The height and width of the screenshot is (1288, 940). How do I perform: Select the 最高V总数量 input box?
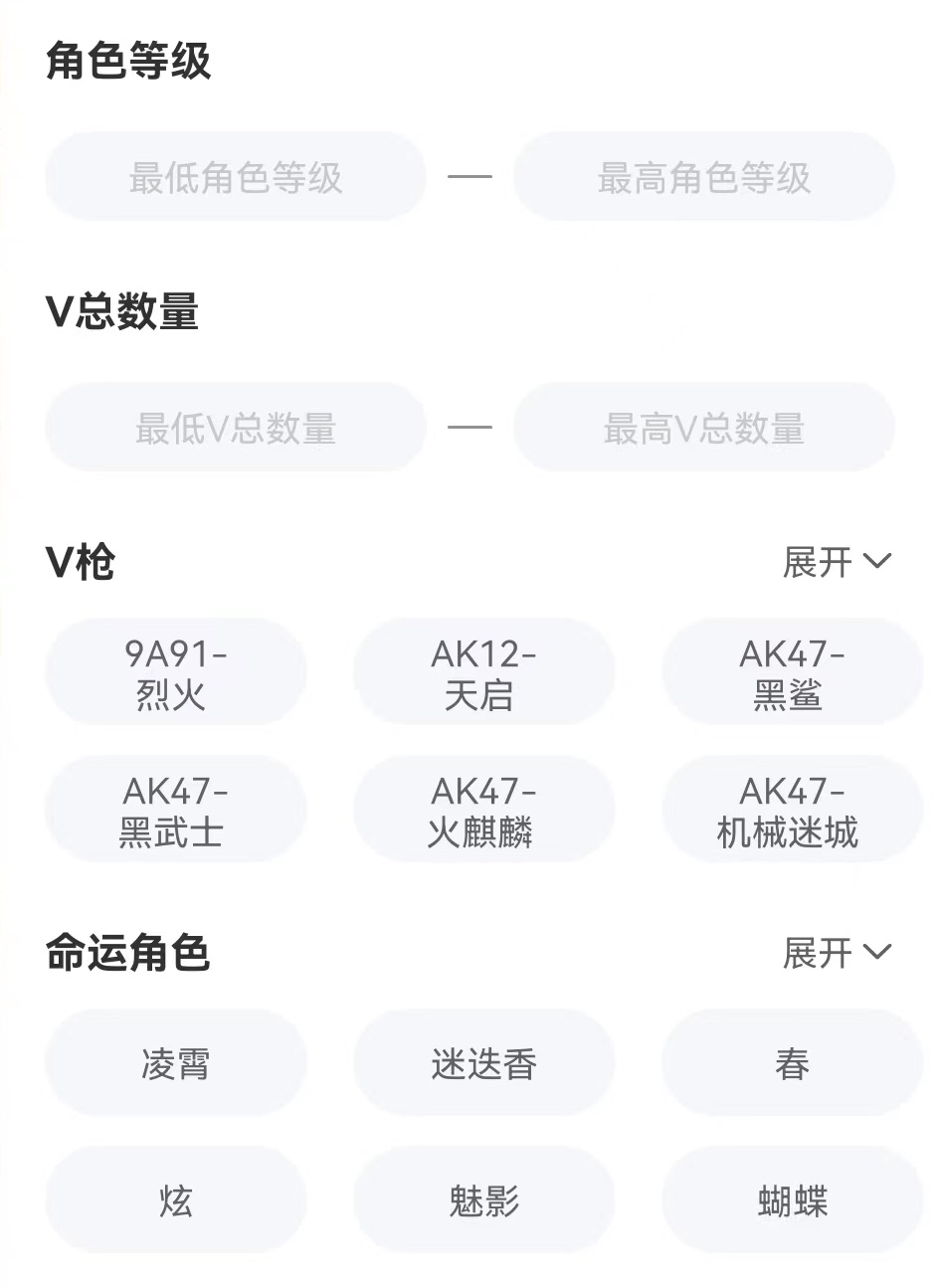703,429
